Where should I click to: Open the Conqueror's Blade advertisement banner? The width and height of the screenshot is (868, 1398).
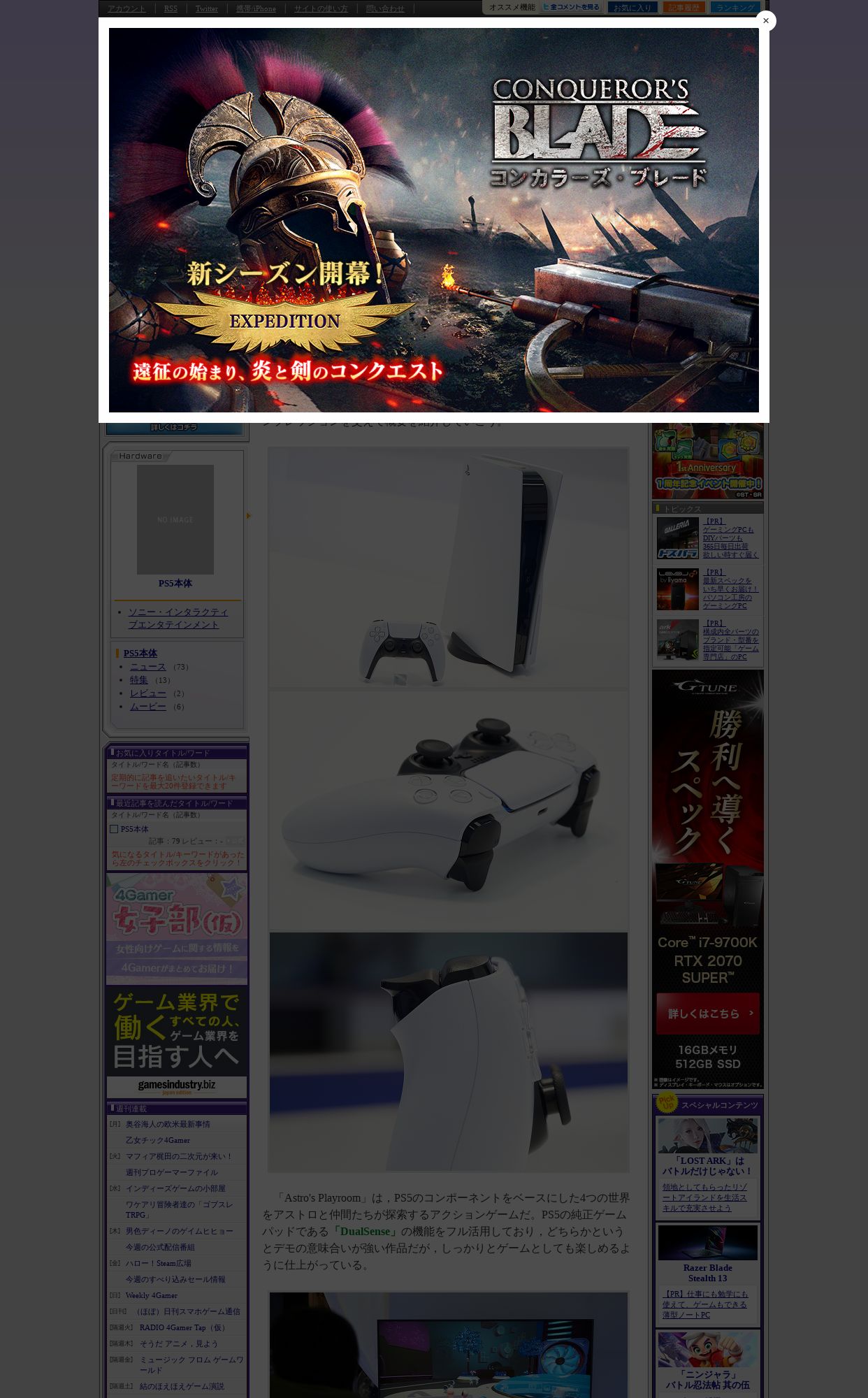point(433,220)
